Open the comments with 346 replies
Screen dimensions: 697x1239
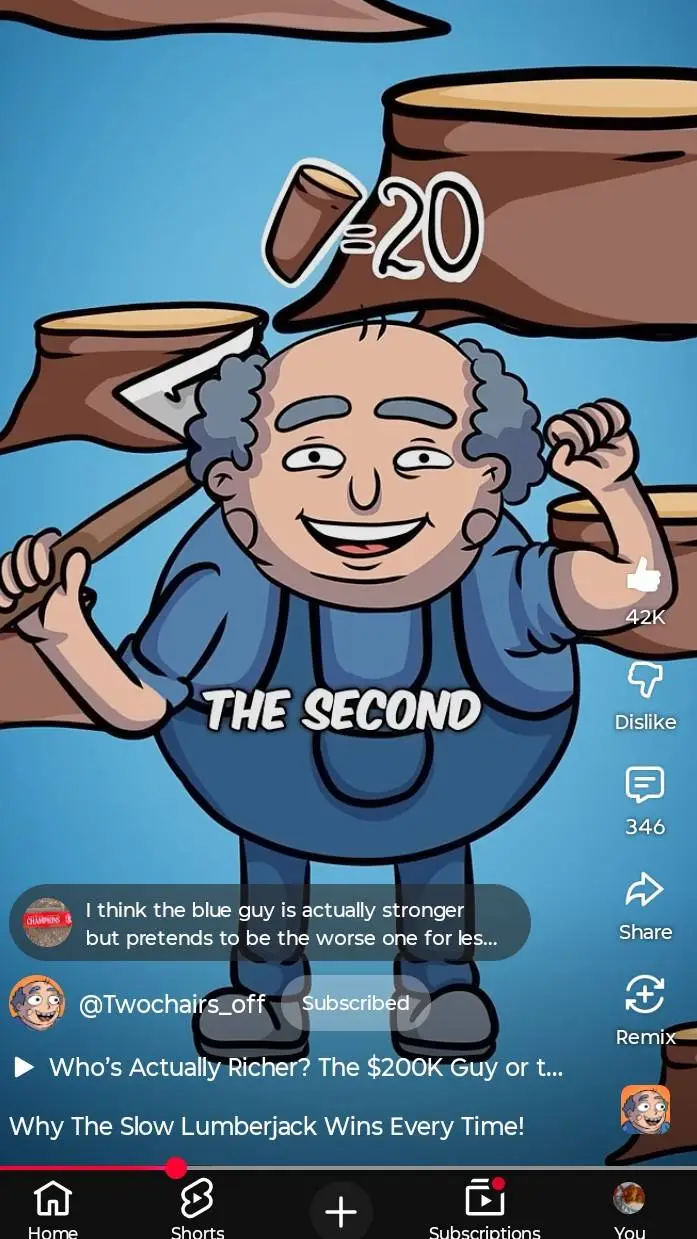[644, 786]
